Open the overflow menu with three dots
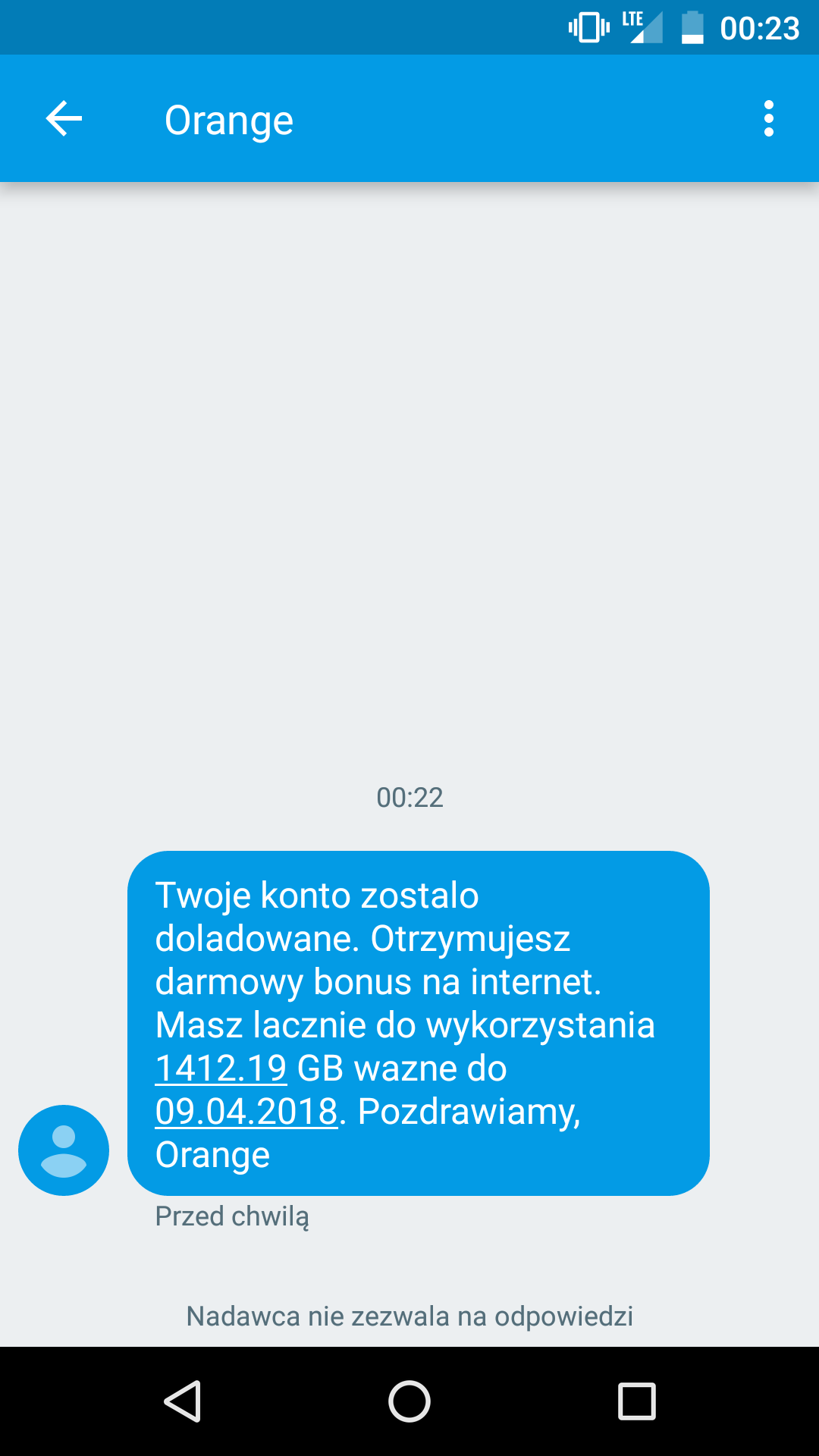Screen dimensions: 819x1456 (x=768, y=119)
